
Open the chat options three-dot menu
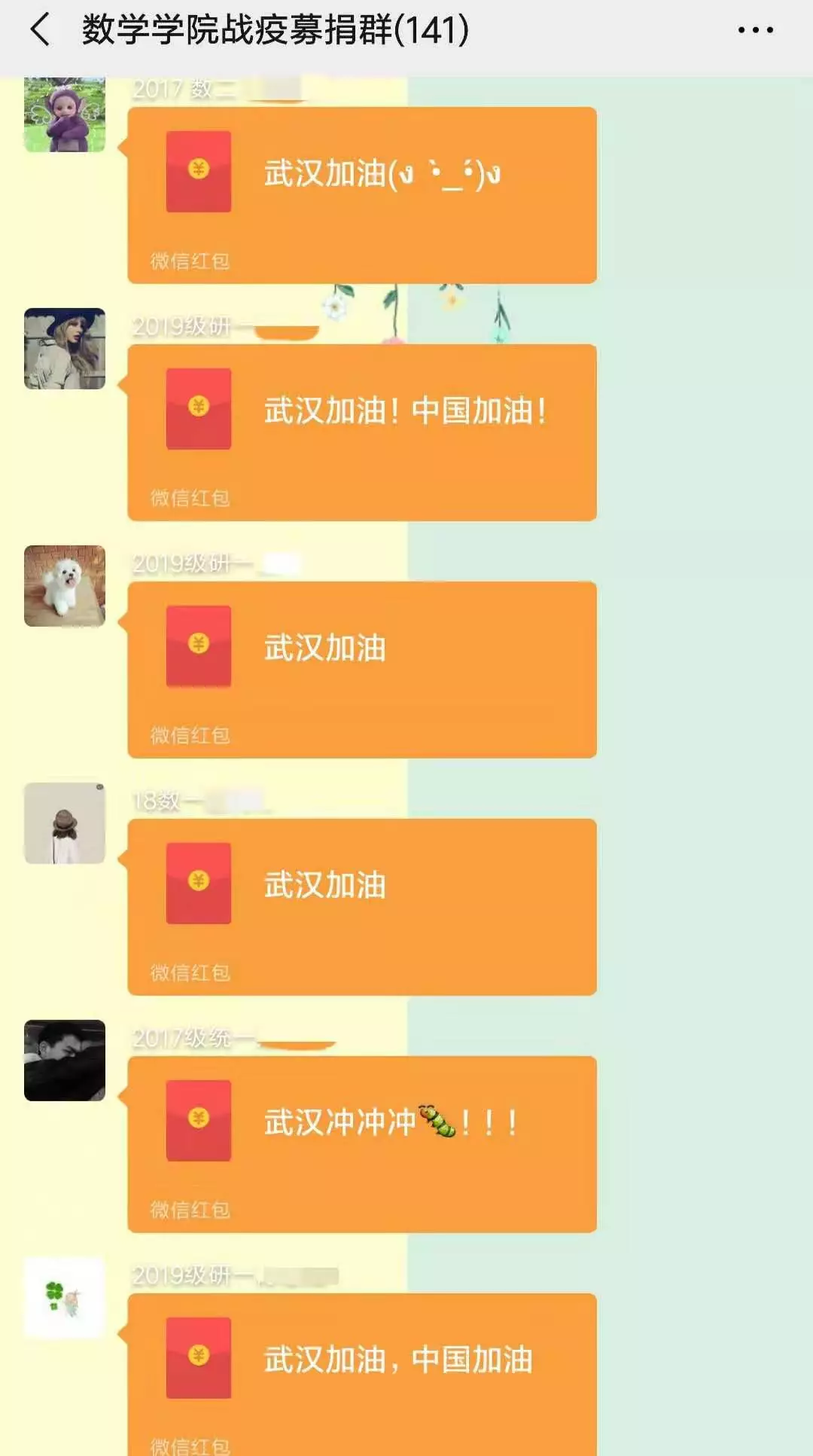pyautogui.click(x=755, y=30)
